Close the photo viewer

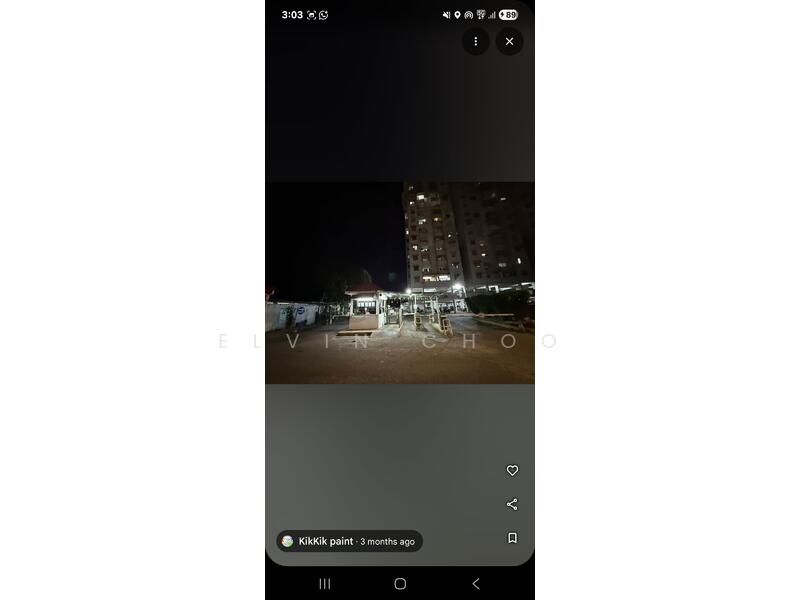[x=509, y=41]
